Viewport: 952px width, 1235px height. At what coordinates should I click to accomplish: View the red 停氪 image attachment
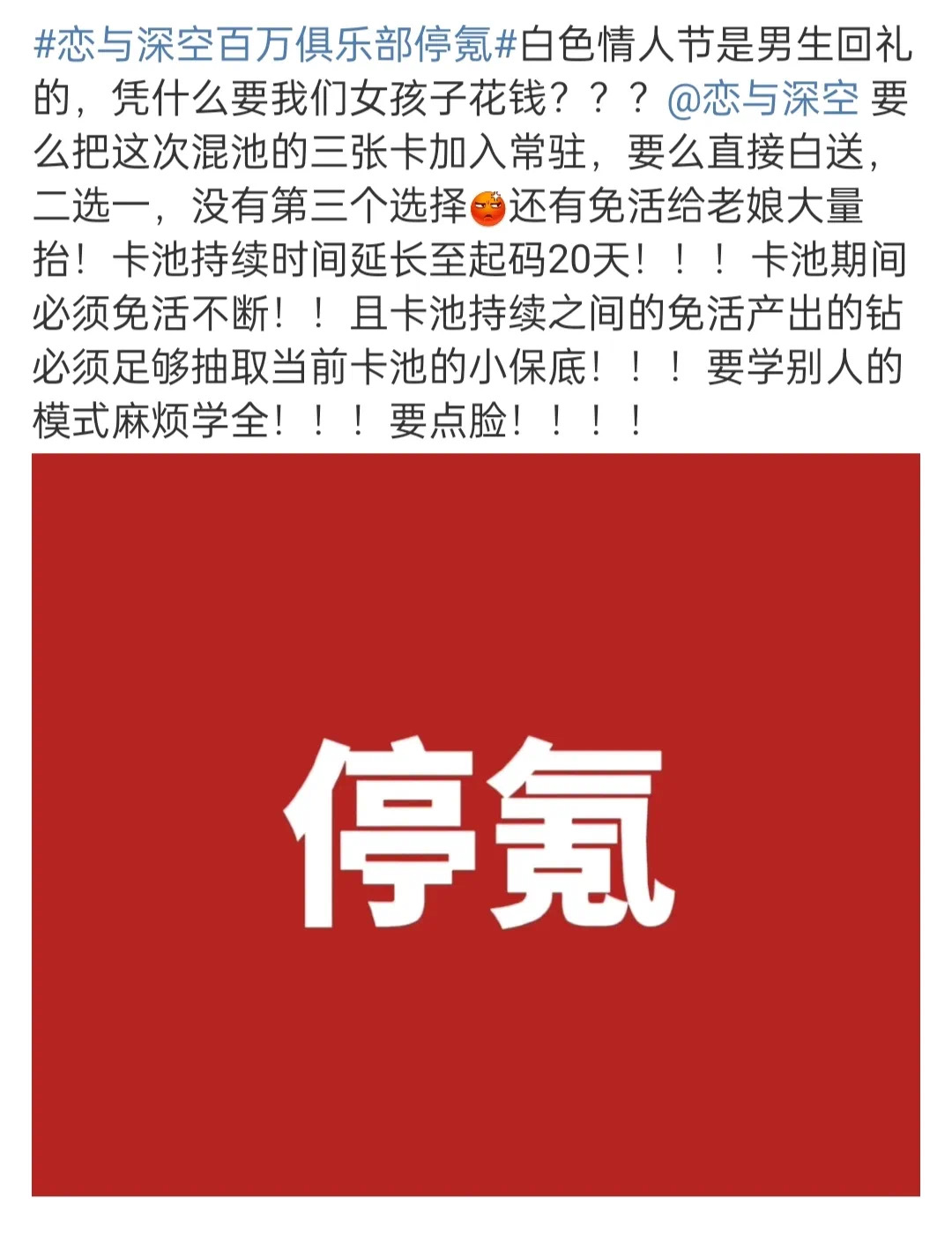pos(476,824)
